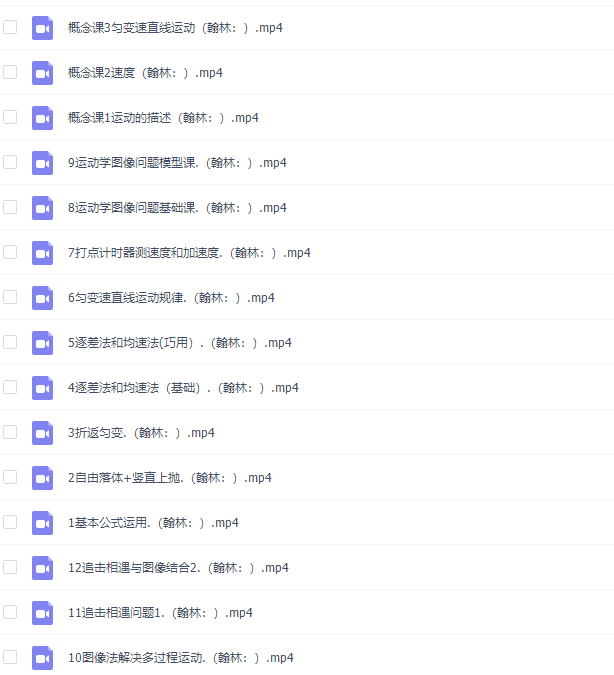Check the box for 5逐差法和均速法(巧用)
The image size is (614, 675).
click(10, 342)
